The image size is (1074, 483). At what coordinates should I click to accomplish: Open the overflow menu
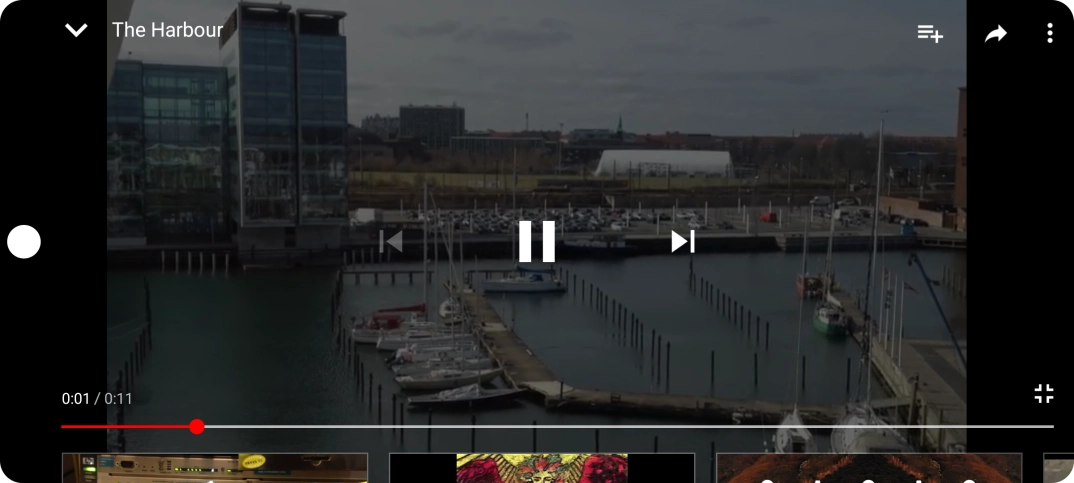coord(1049,34)
